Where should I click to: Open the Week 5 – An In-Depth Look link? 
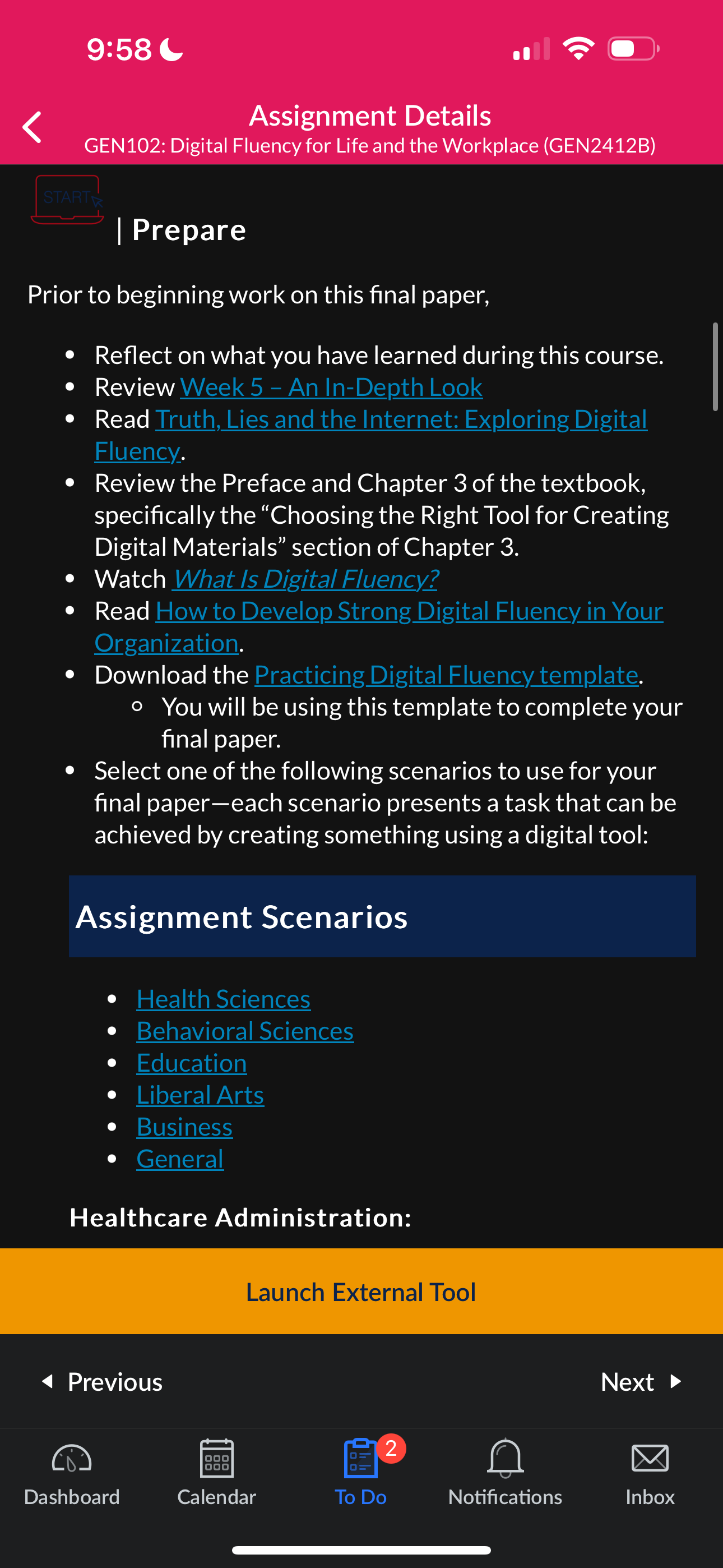[x=331, y=387]
